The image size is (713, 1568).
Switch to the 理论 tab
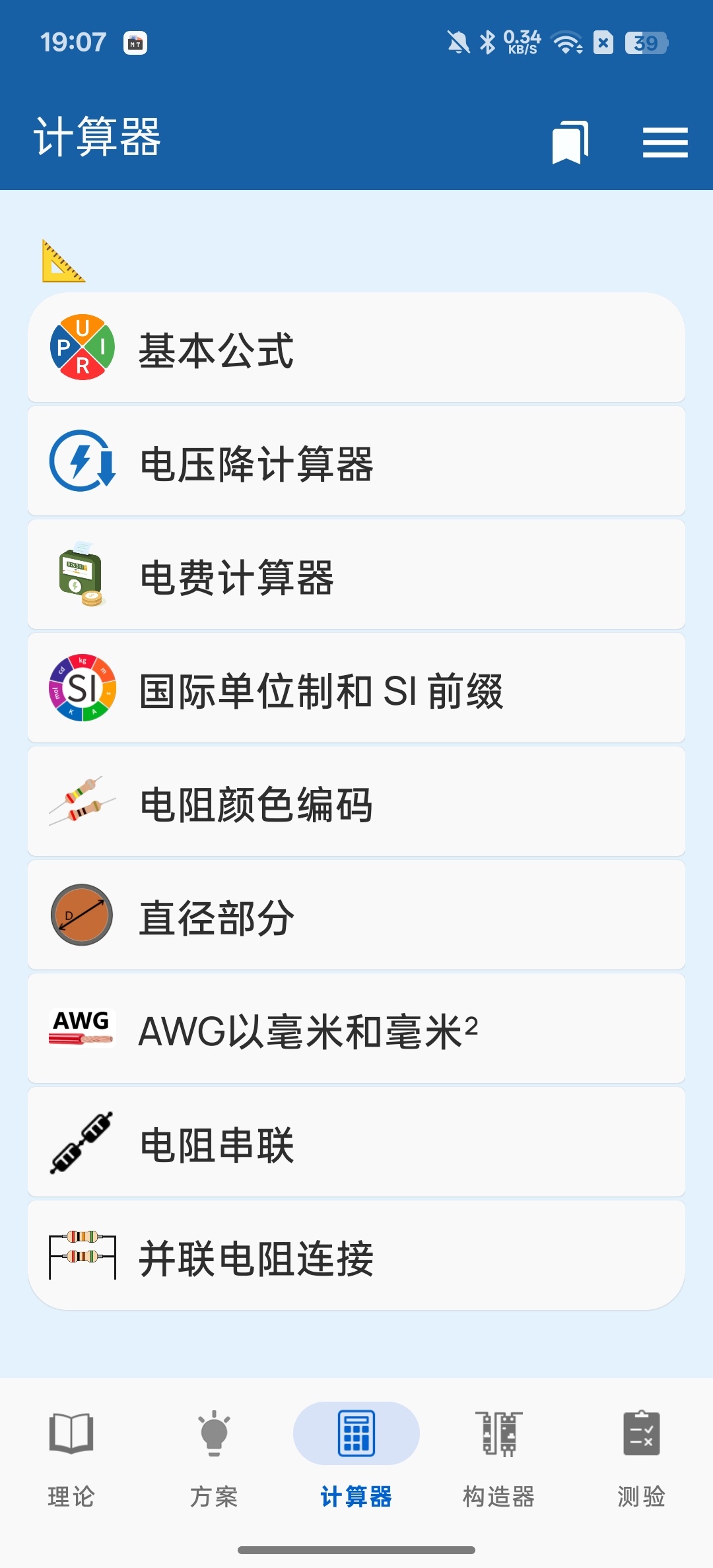71,1454
